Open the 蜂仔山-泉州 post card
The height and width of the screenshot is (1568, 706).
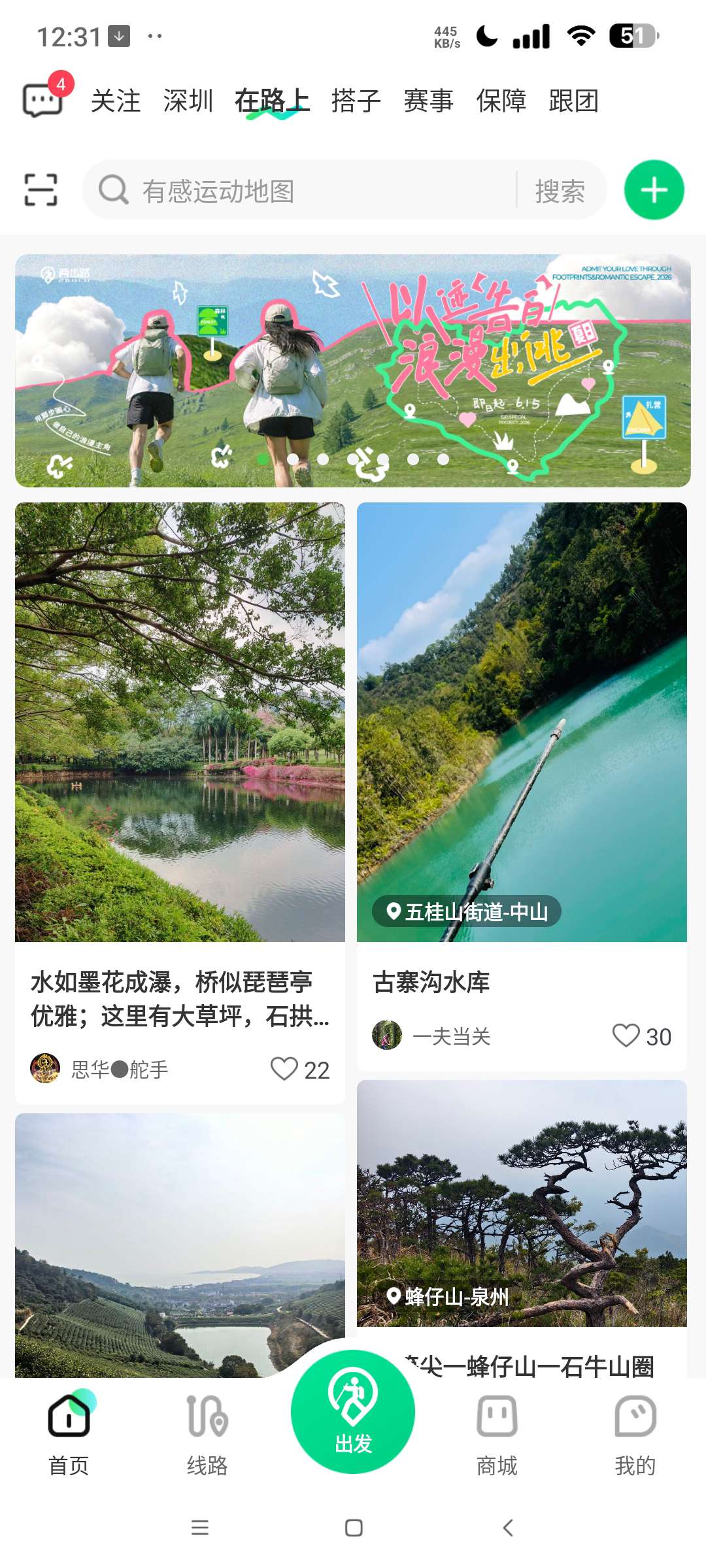[522, 1229]
